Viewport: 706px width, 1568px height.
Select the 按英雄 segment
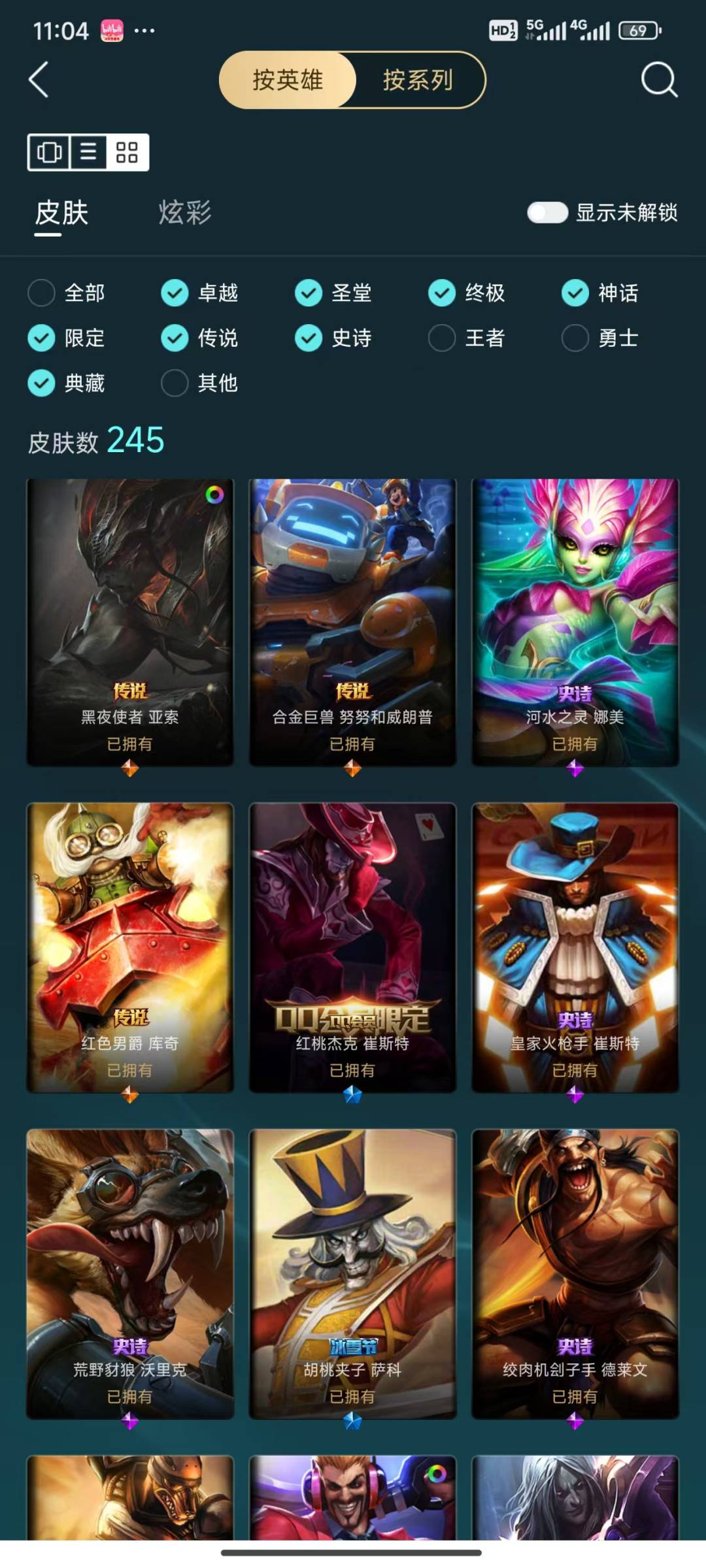(288, 80)
